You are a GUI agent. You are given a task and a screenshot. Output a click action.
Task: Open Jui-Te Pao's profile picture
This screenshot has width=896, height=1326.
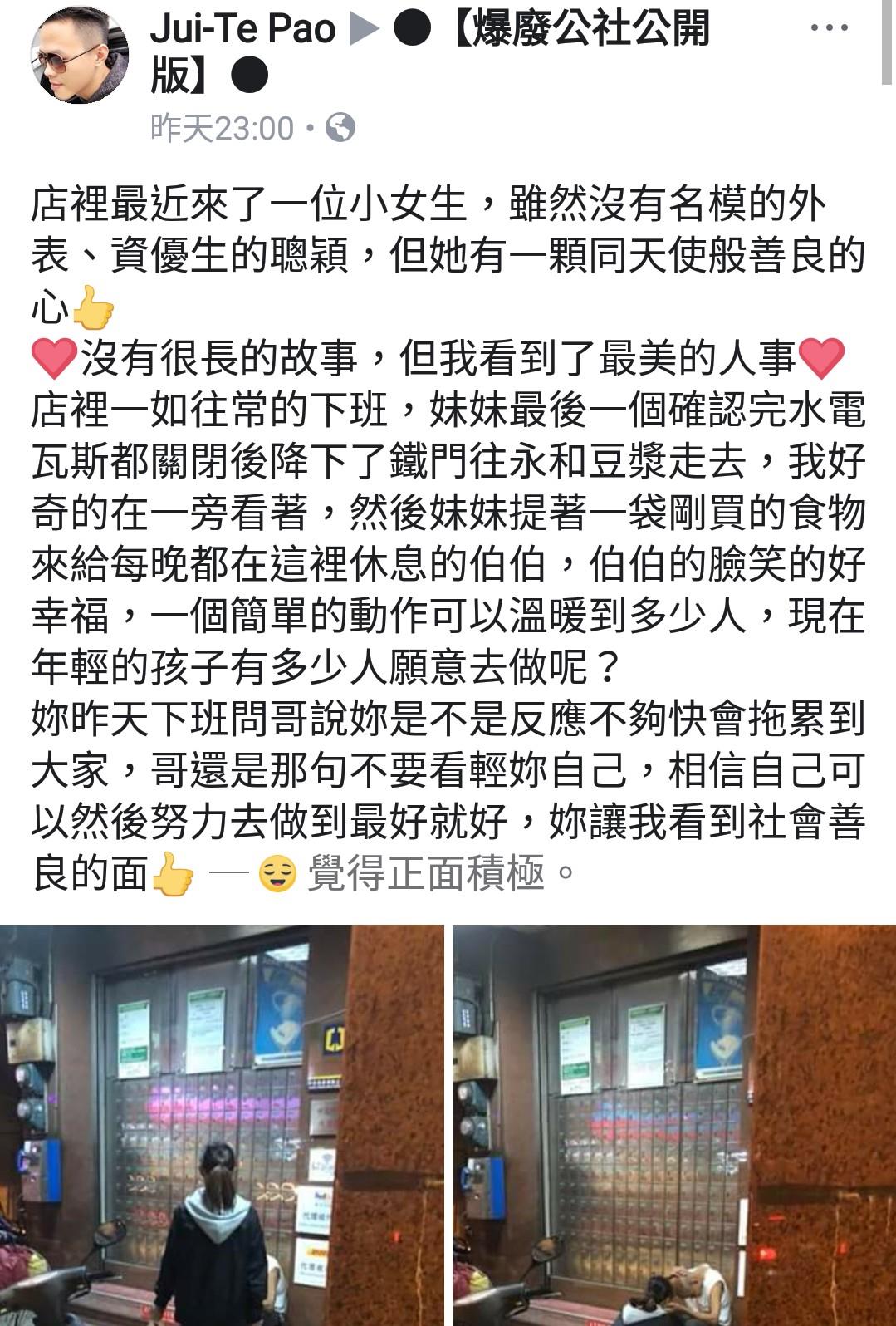click(x=80, y=55)
